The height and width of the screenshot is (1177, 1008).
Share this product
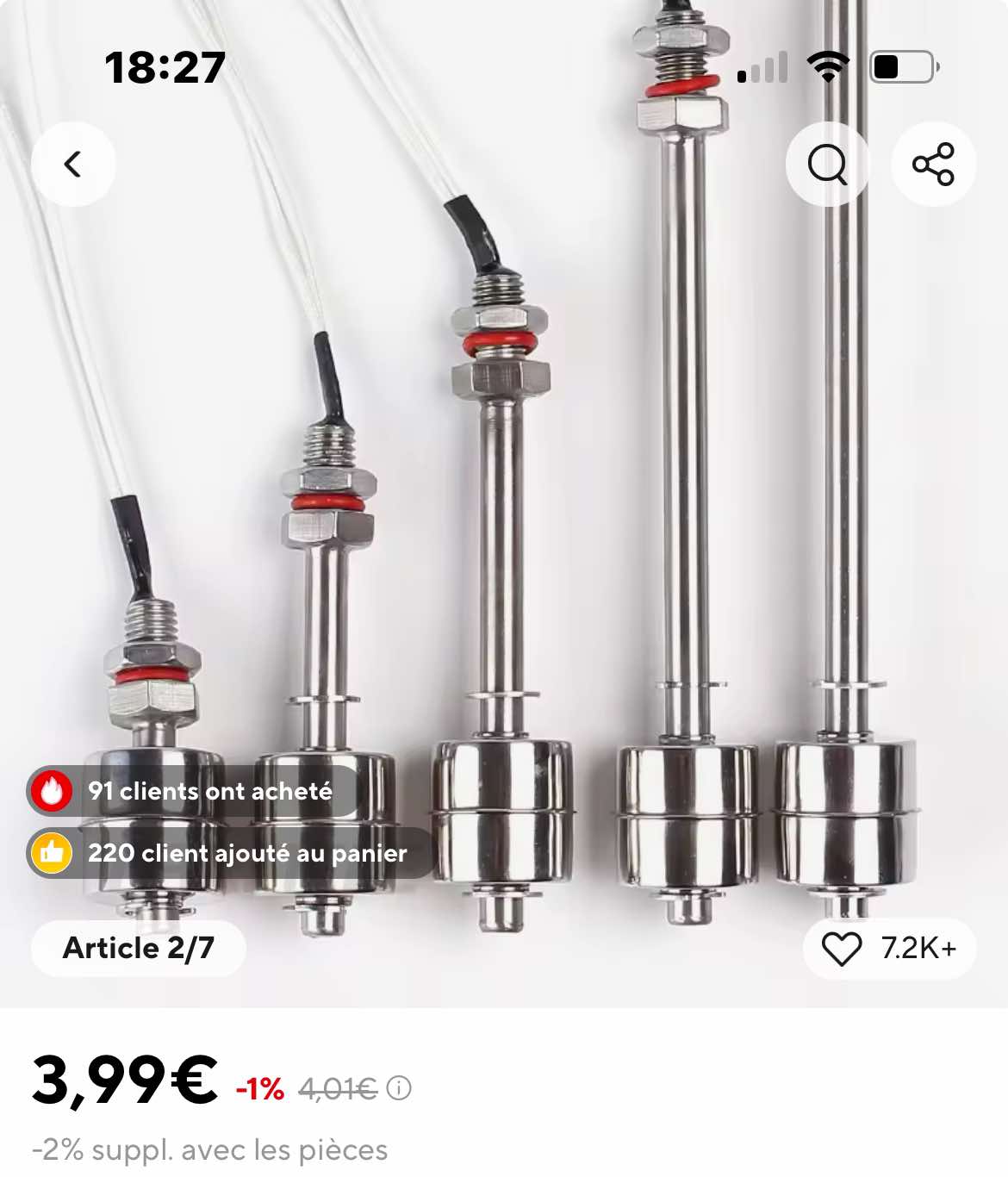point(933,164)
